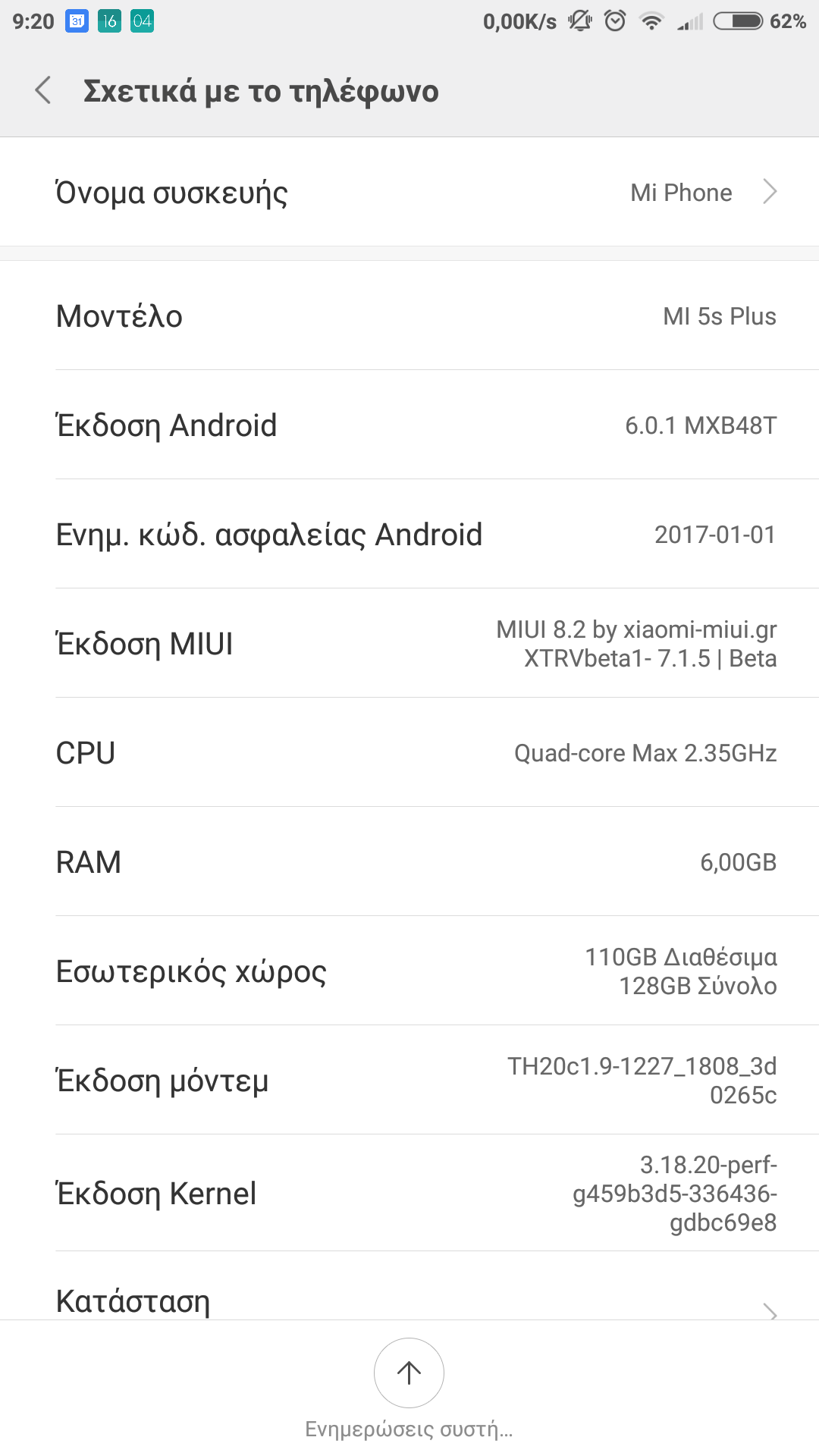Tap the Έκδοση MIUI row

point(409,644)
